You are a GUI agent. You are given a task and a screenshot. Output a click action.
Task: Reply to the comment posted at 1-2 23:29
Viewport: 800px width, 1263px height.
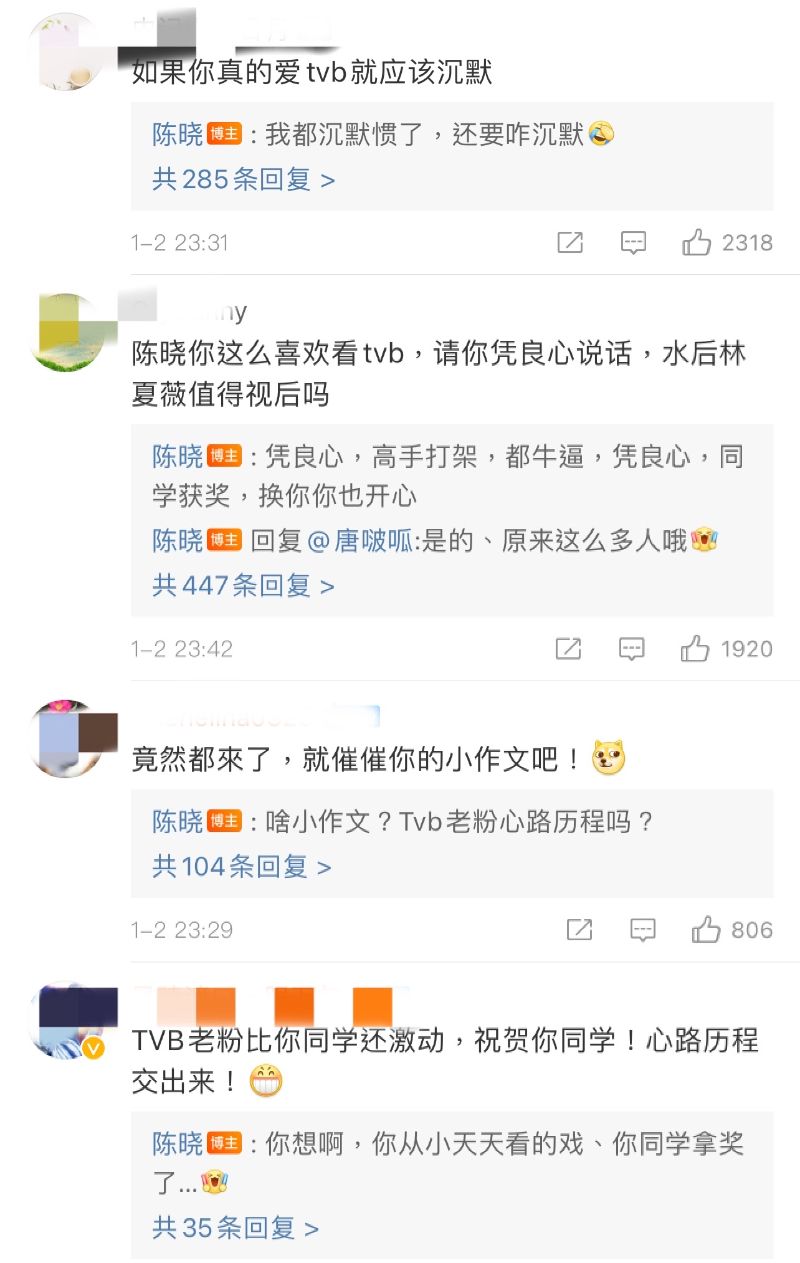click(642, 930)
